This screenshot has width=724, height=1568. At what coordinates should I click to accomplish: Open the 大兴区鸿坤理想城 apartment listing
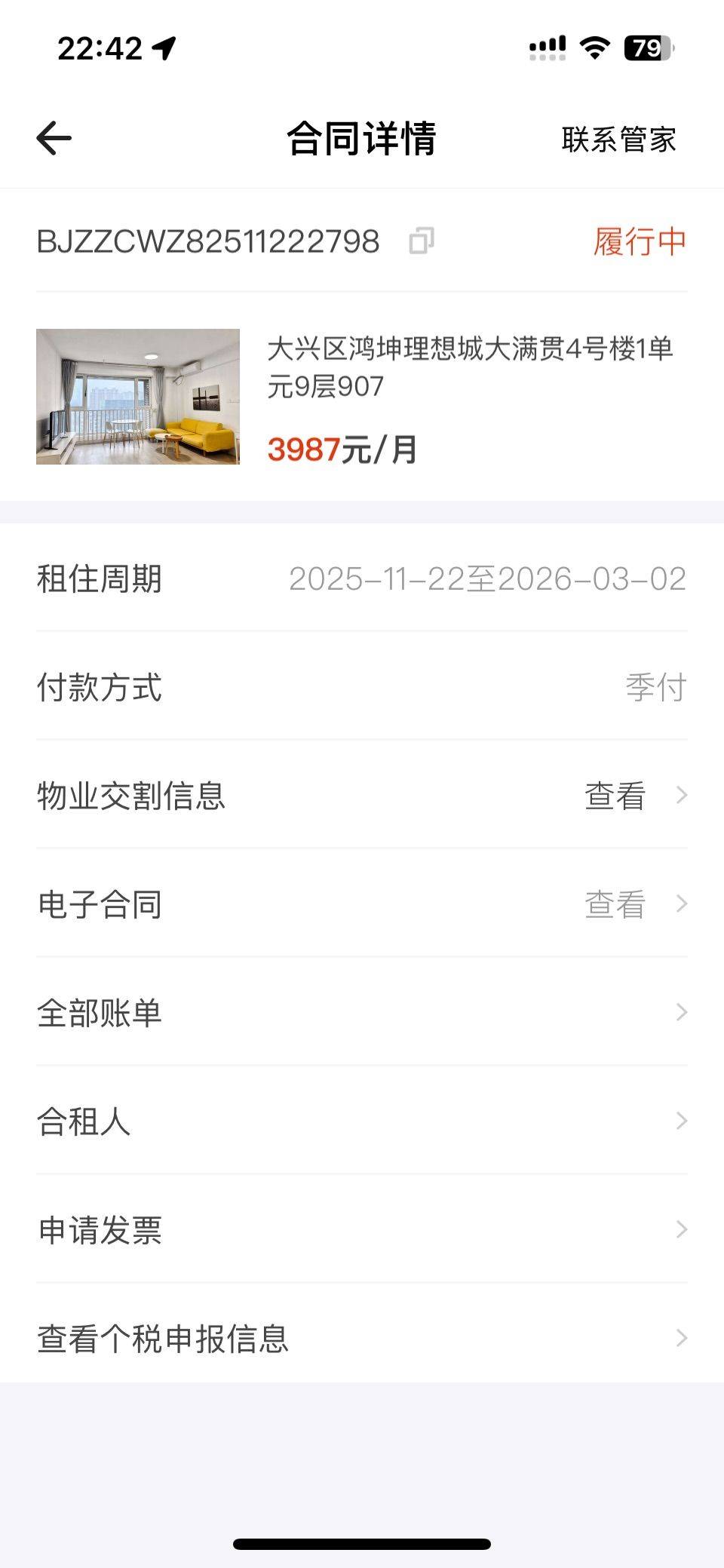(x=362, y=397)
